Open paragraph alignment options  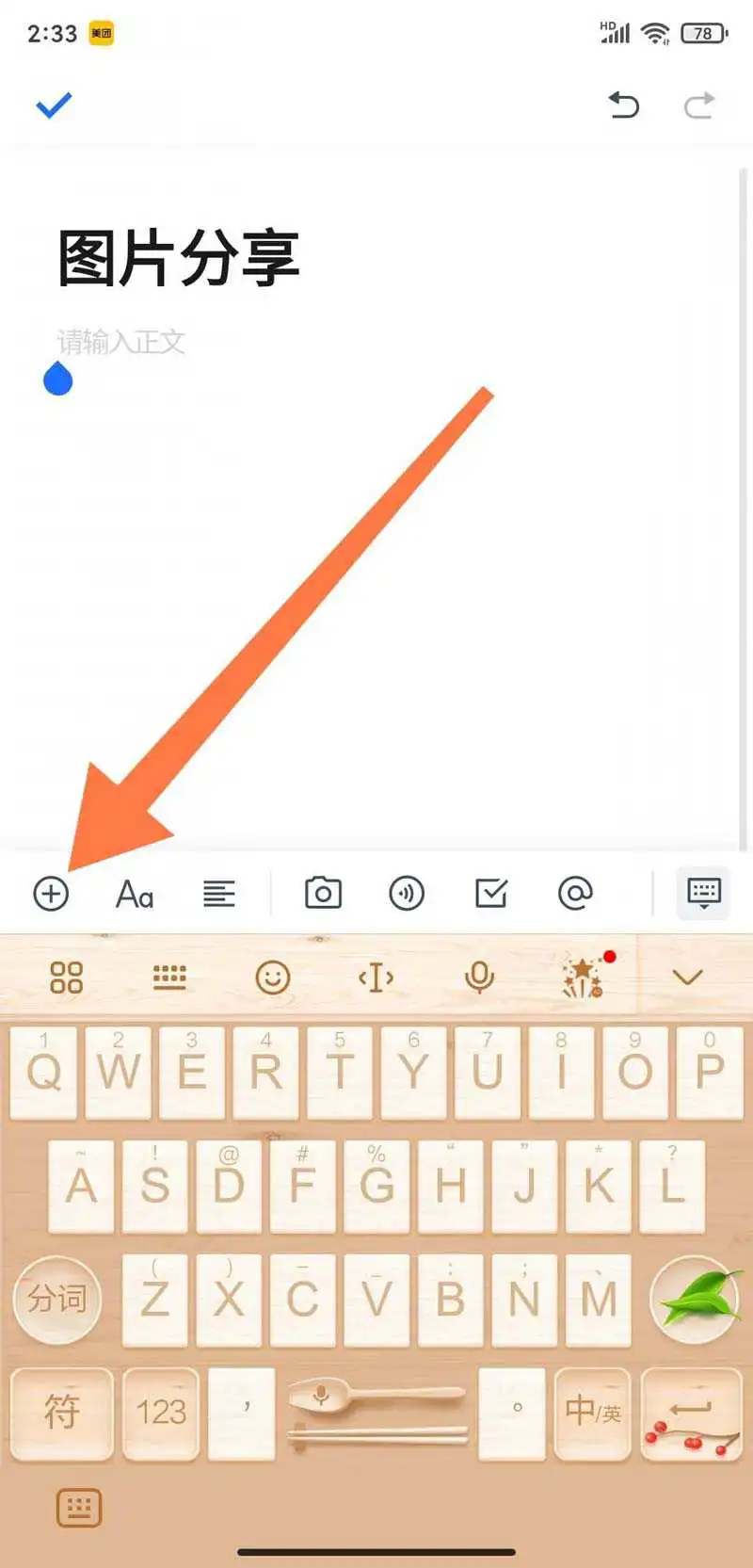(218, 893)
